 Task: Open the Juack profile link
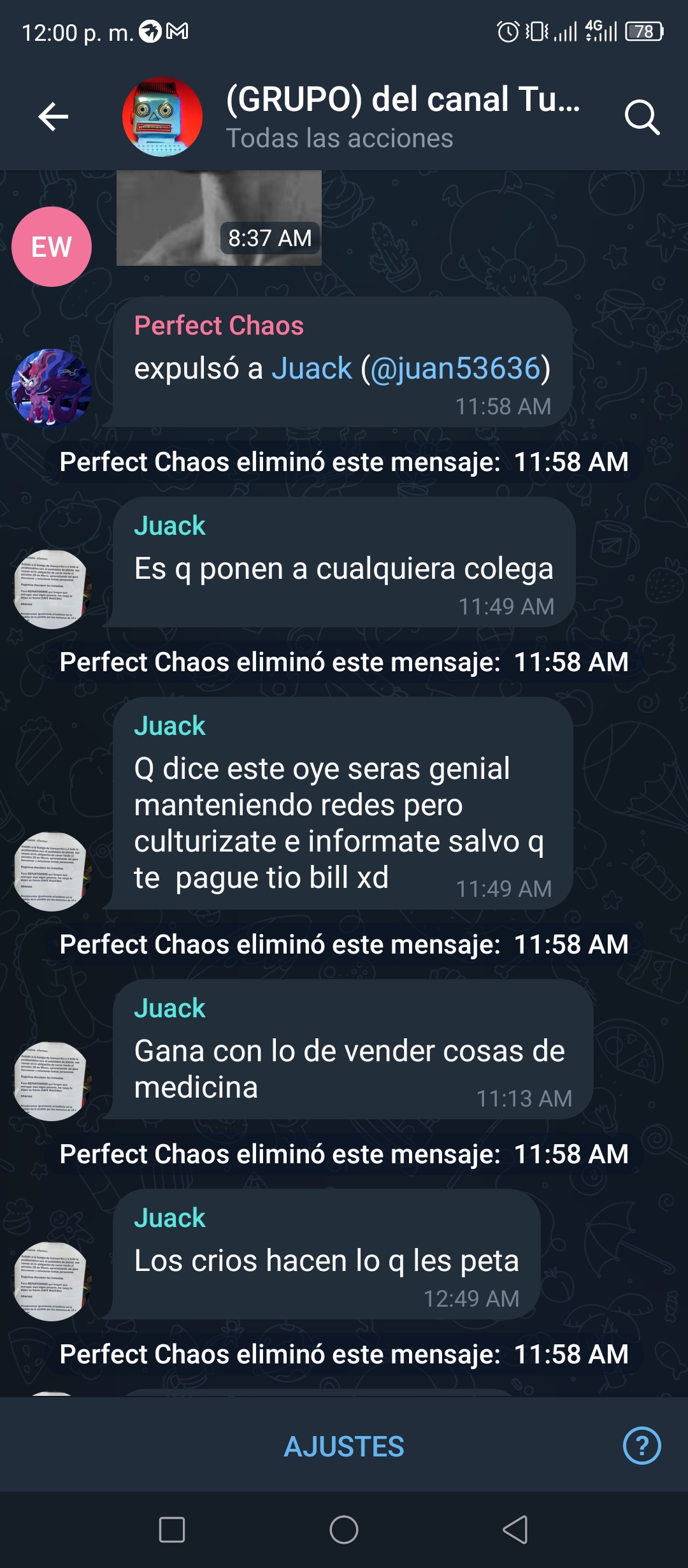coord(312,368)
